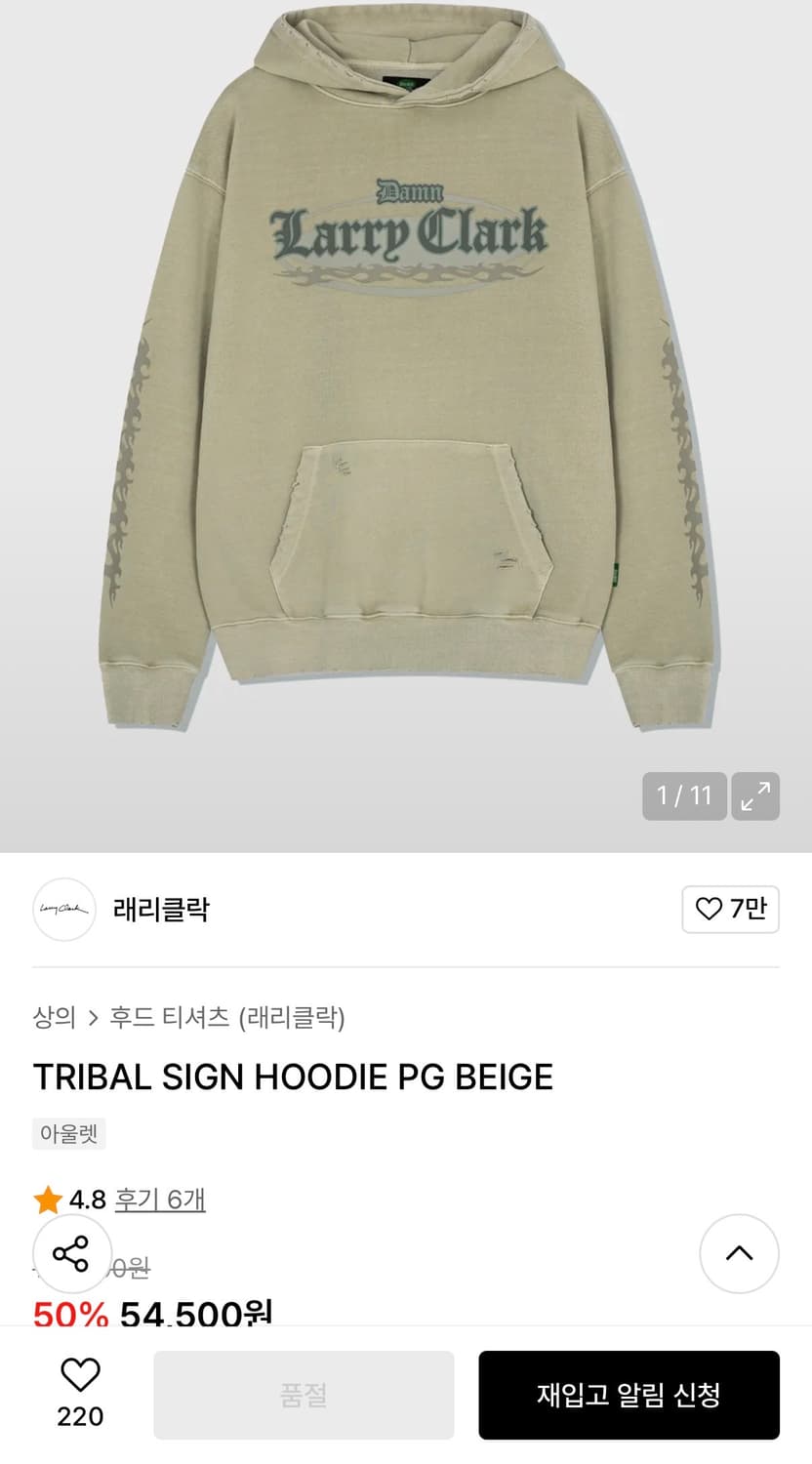The image size is (812, 1464).
Task: Open the 후기 6개 reviews link
Action: [162, 1200]
